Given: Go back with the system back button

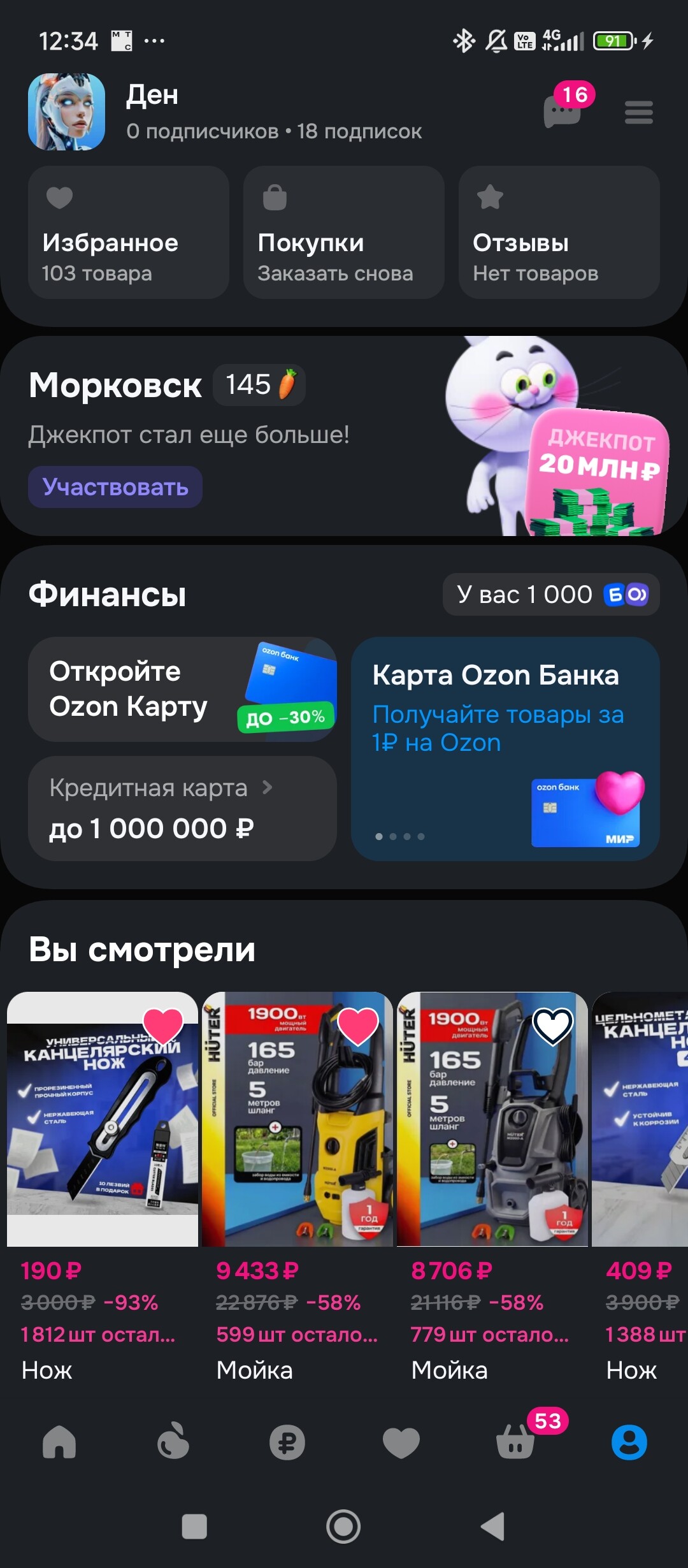Looking at the screenshot, I should (493, 1527).
